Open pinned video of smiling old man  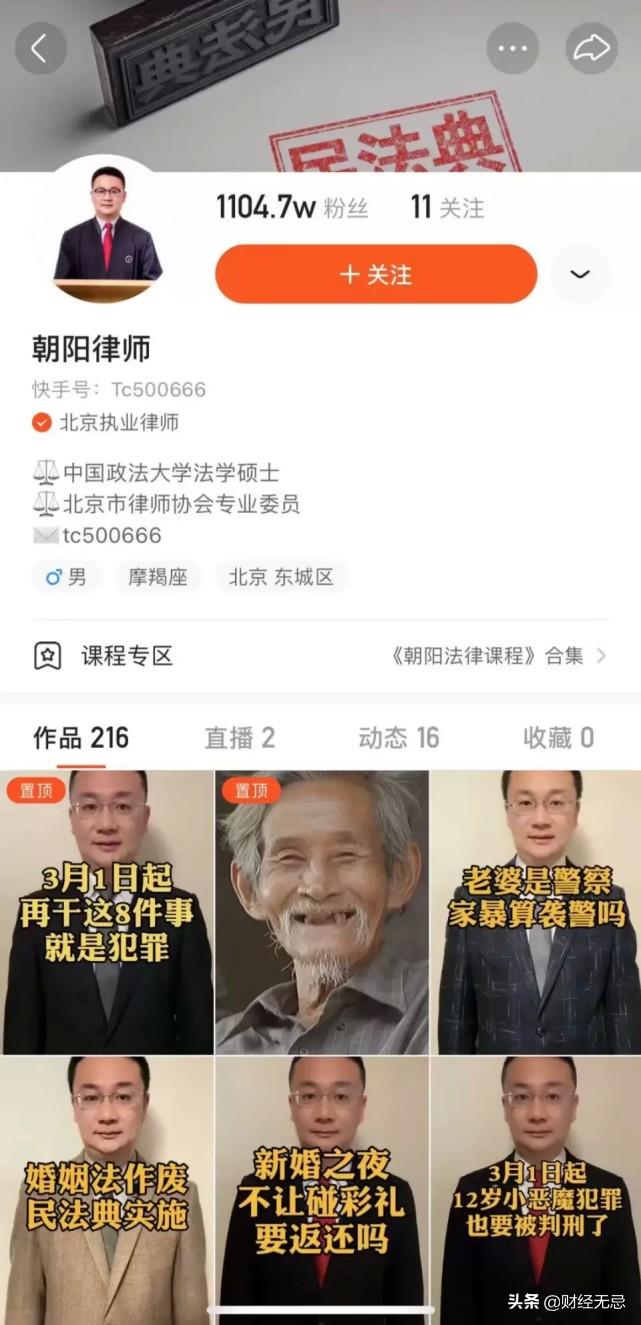[x=321, y=912]
